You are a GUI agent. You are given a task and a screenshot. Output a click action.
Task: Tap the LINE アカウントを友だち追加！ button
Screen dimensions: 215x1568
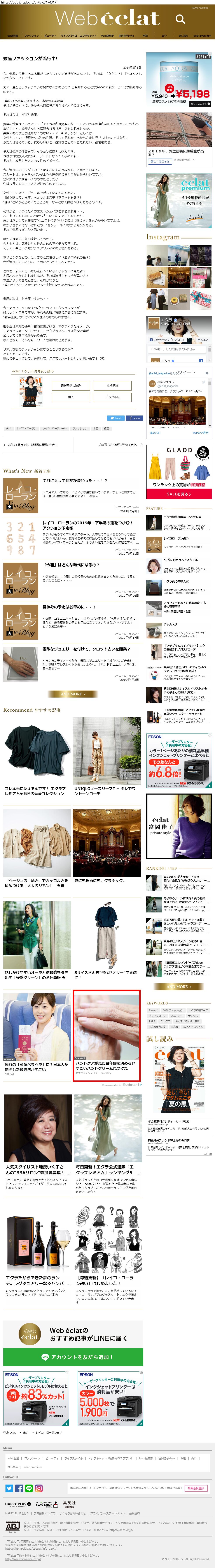73,1357
